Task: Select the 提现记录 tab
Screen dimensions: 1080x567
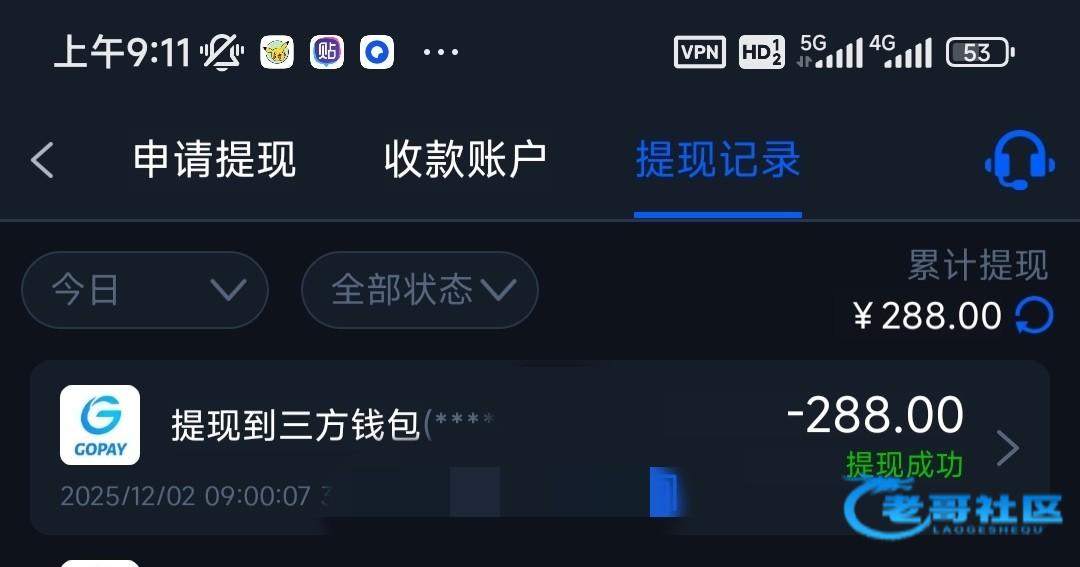Action: click(718, 160)
